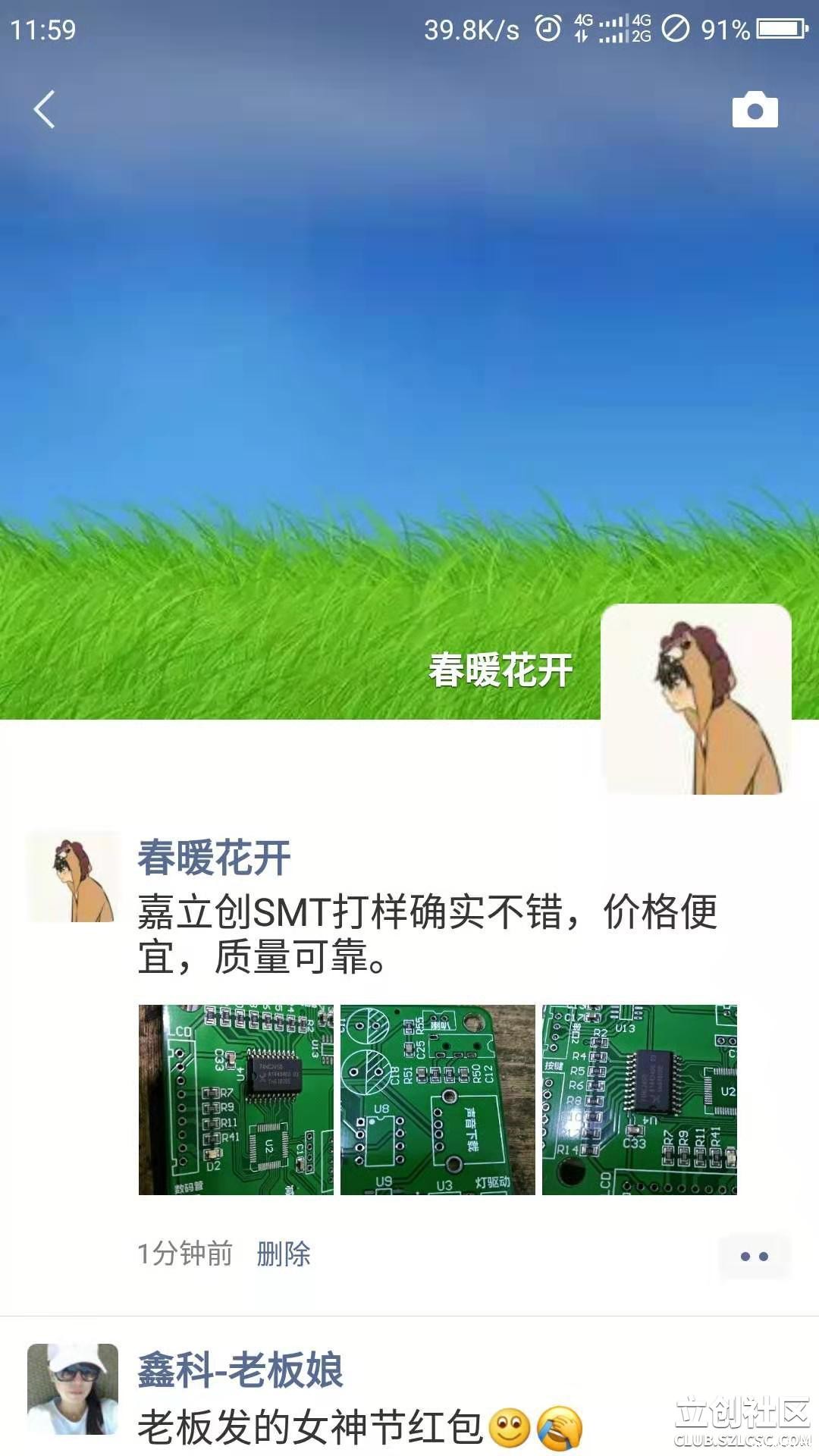
Task: View the third circuit board photo
Action: pyautogui.click(x=639, y=1100)
